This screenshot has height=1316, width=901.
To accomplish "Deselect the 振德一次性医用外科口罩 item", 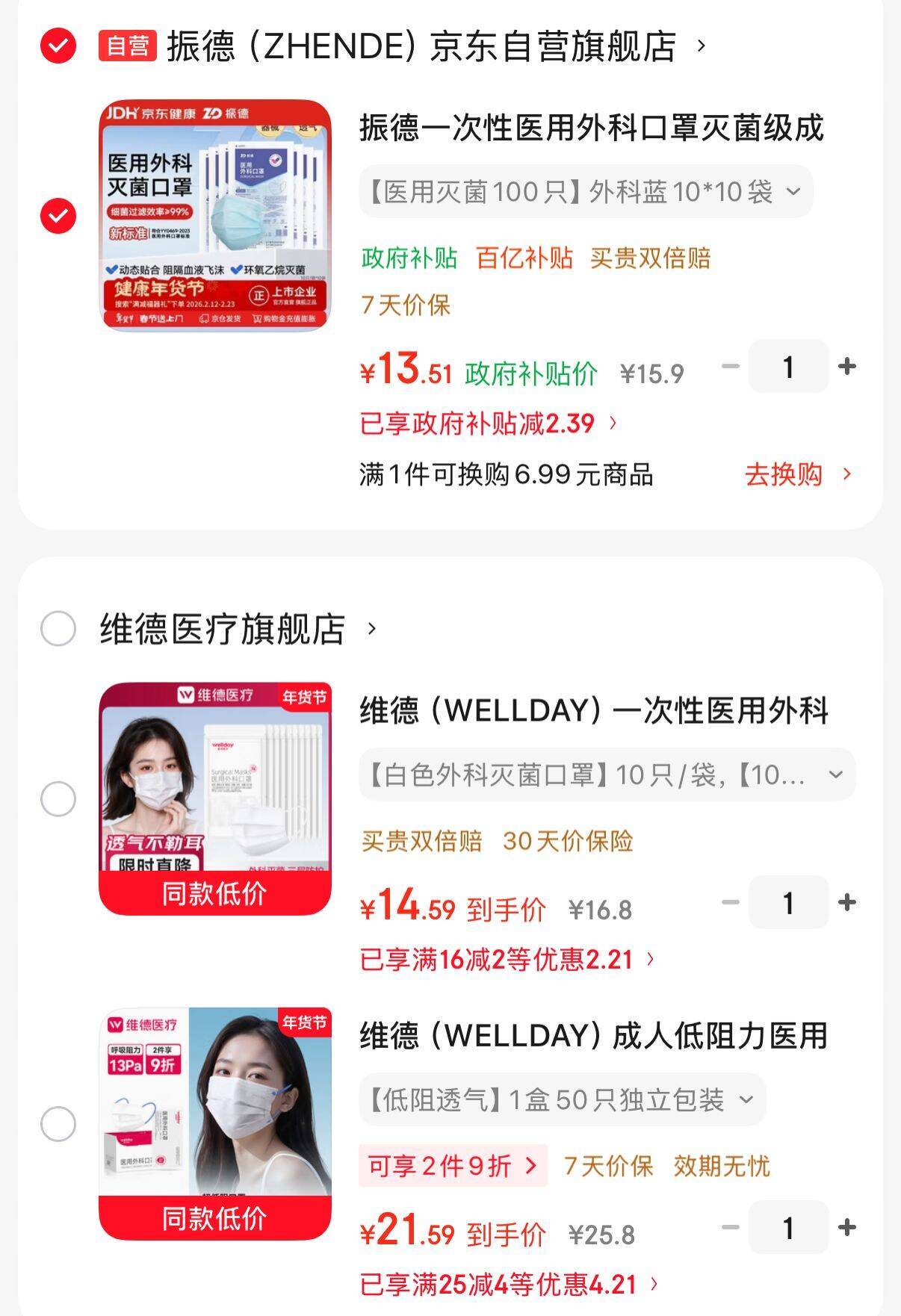I will [x=58, y=217].
